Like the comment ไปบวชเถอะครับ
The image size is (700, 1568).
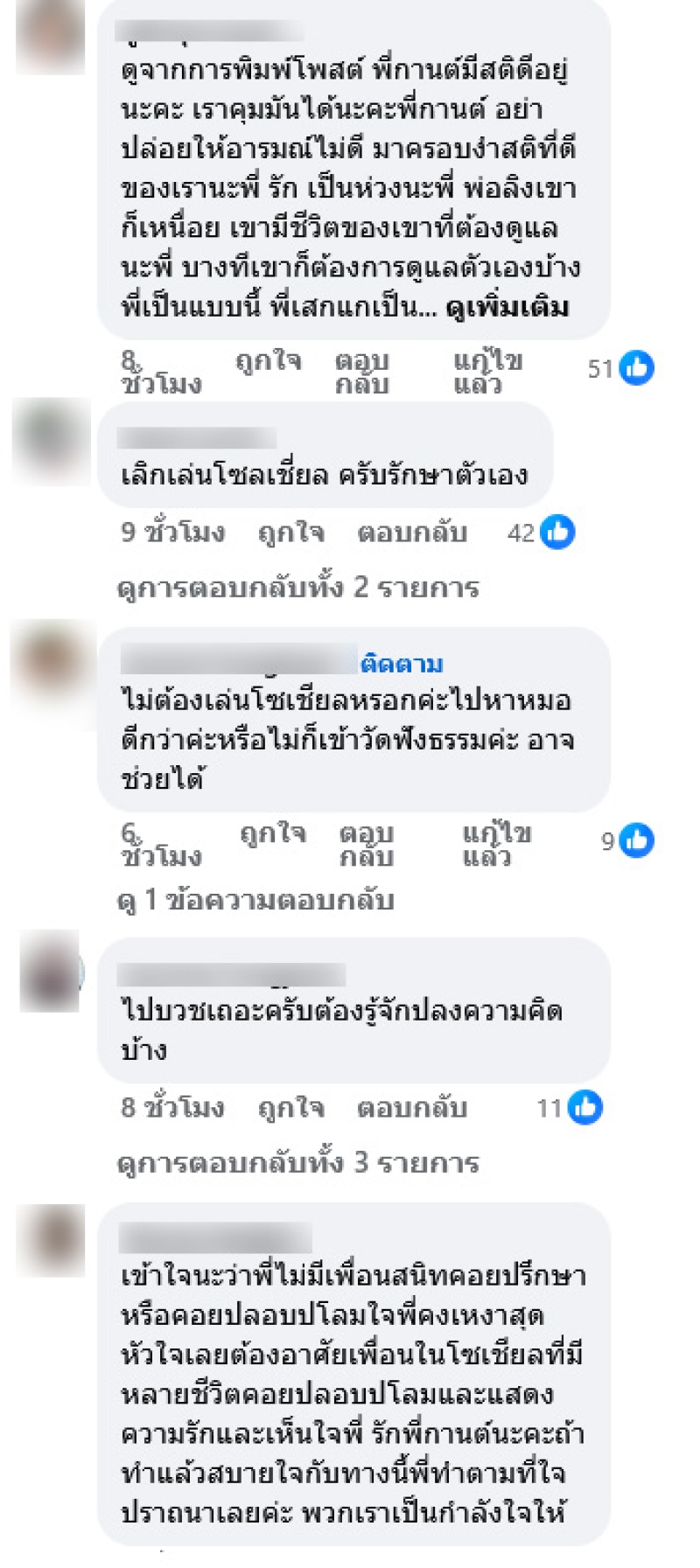tap(291, 1108)
